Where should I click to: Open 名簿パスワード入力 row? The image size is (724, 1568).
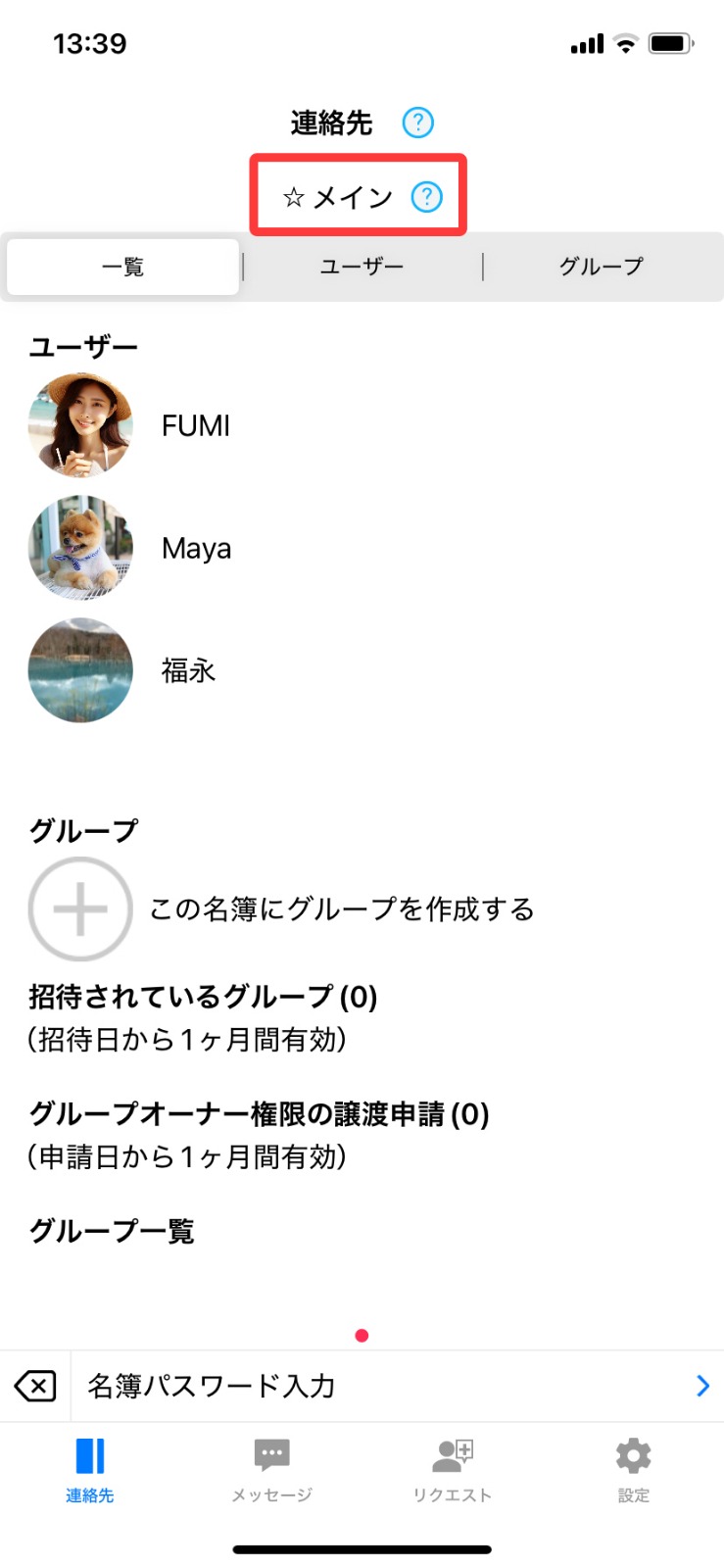pos(397,1386)
